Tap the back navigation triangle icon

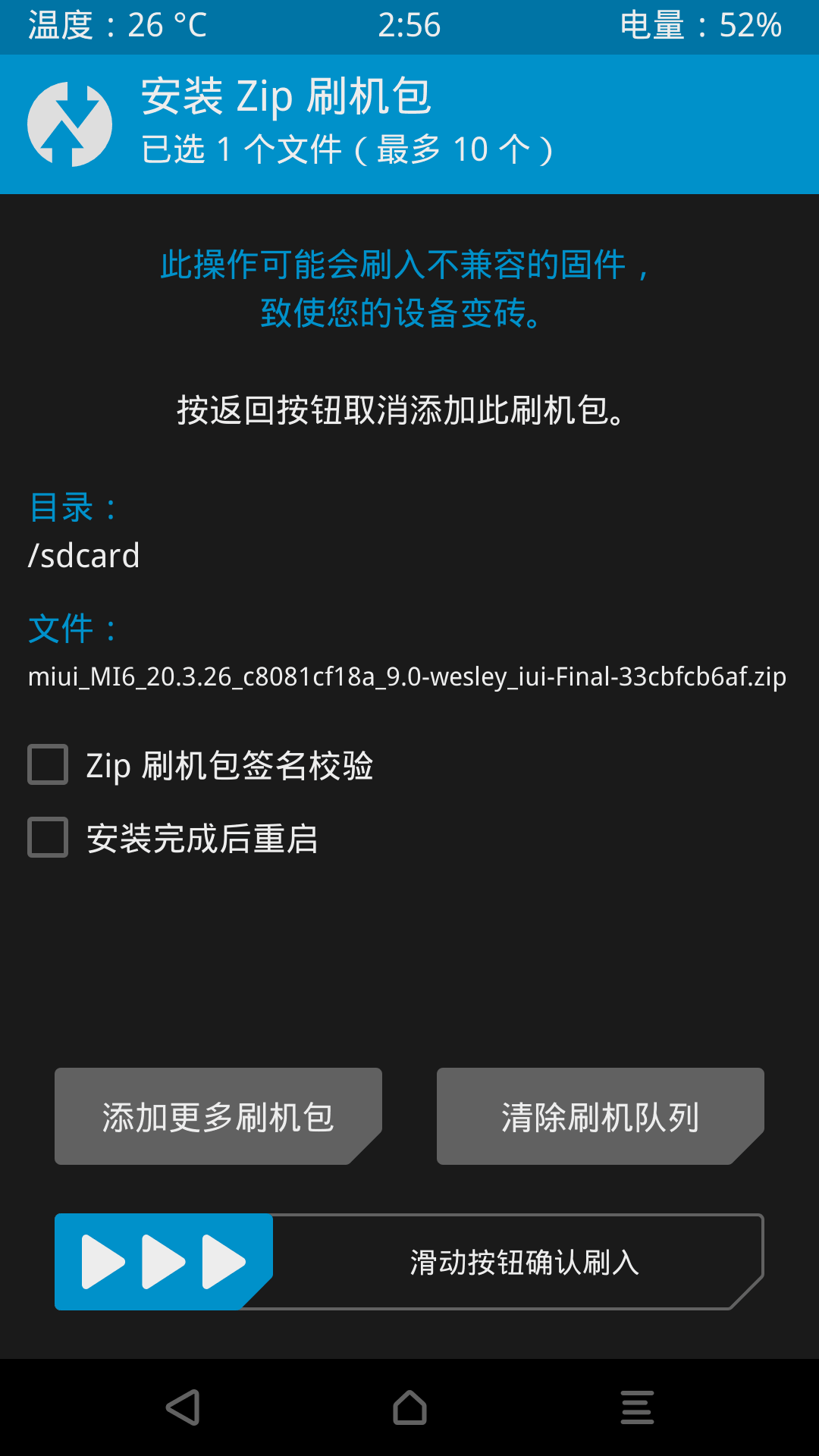click(x=180, y=1408)
